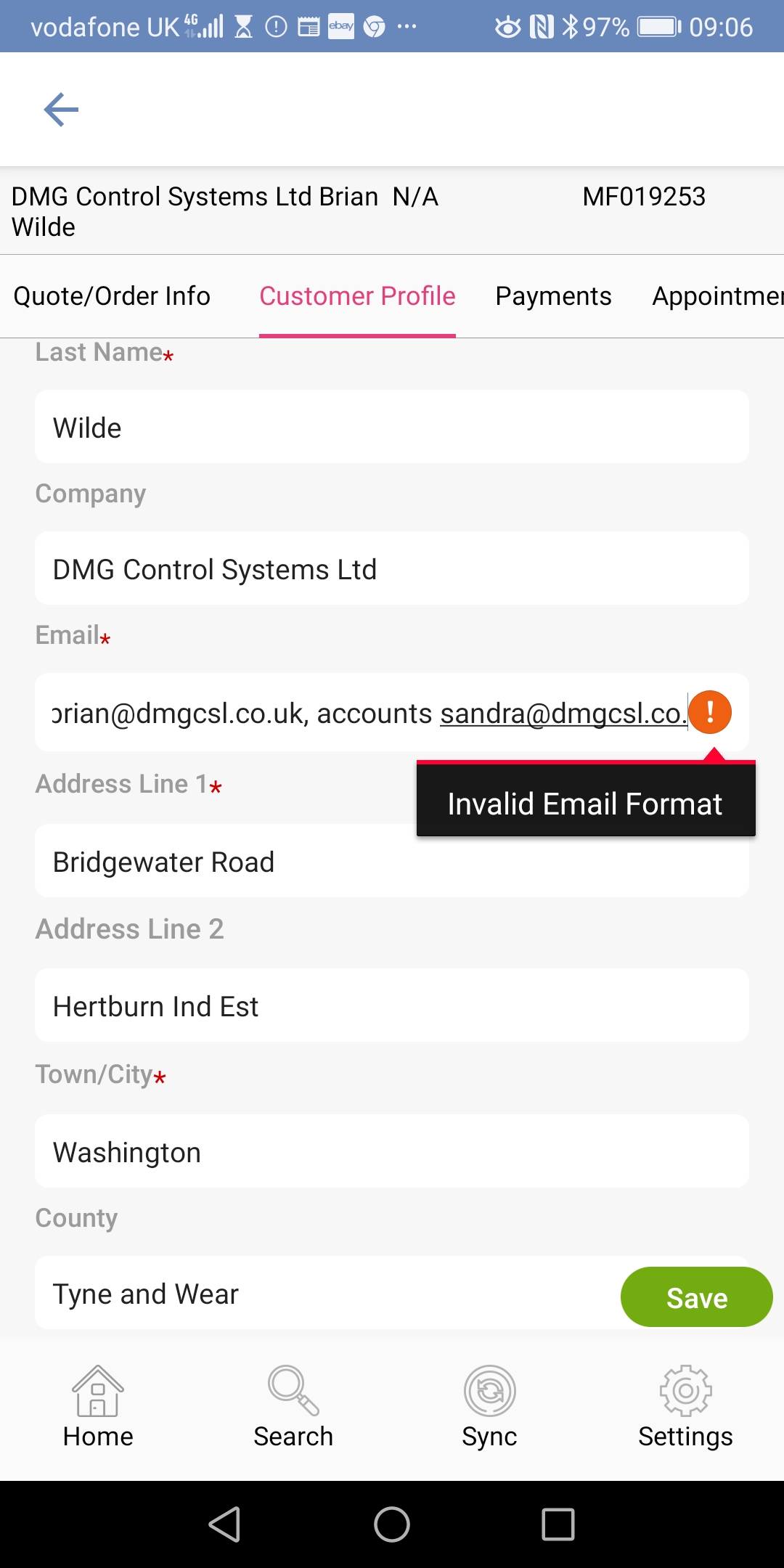The width and height of the screenshot is (784, 1568).
Task: Tap the system back button
Action: pyautogui.click(x=225, y=1524)
